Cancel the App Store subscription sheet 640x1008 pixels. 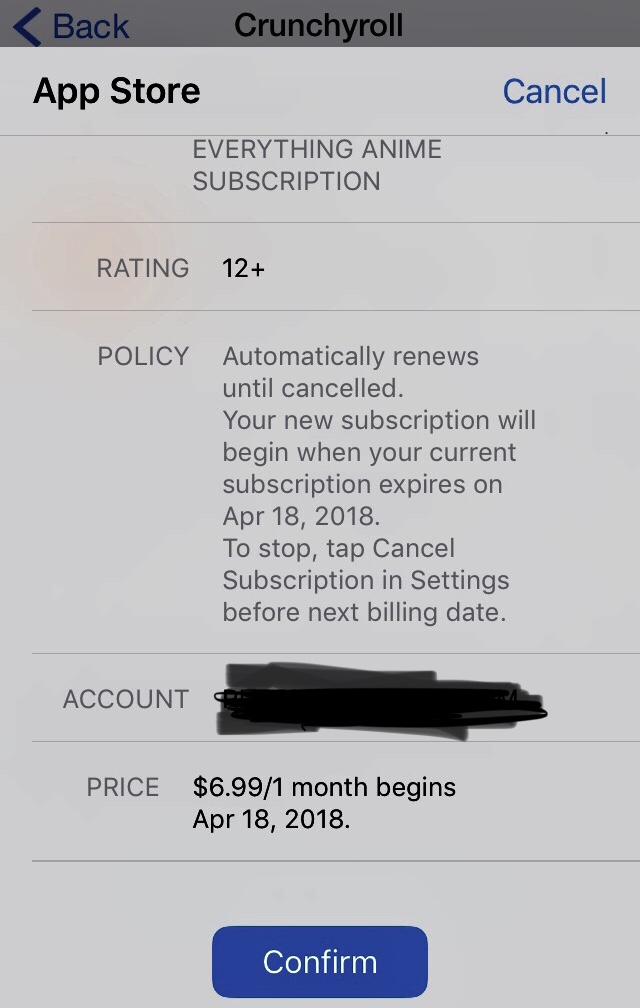(x=554, y=91)
